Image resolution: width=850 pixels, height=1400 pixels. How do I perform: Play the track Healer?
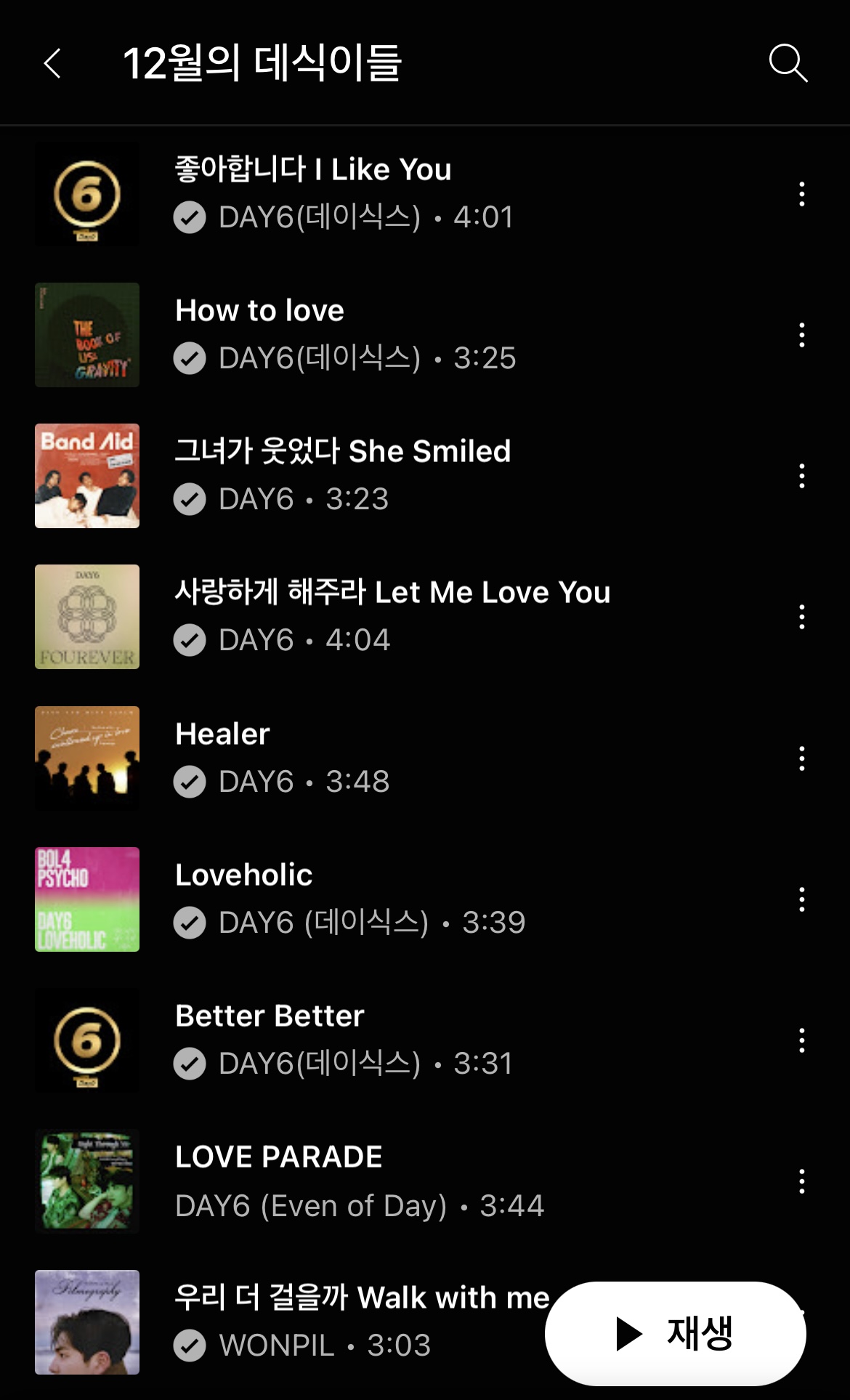pyautogui.click(x=425, y=758)
